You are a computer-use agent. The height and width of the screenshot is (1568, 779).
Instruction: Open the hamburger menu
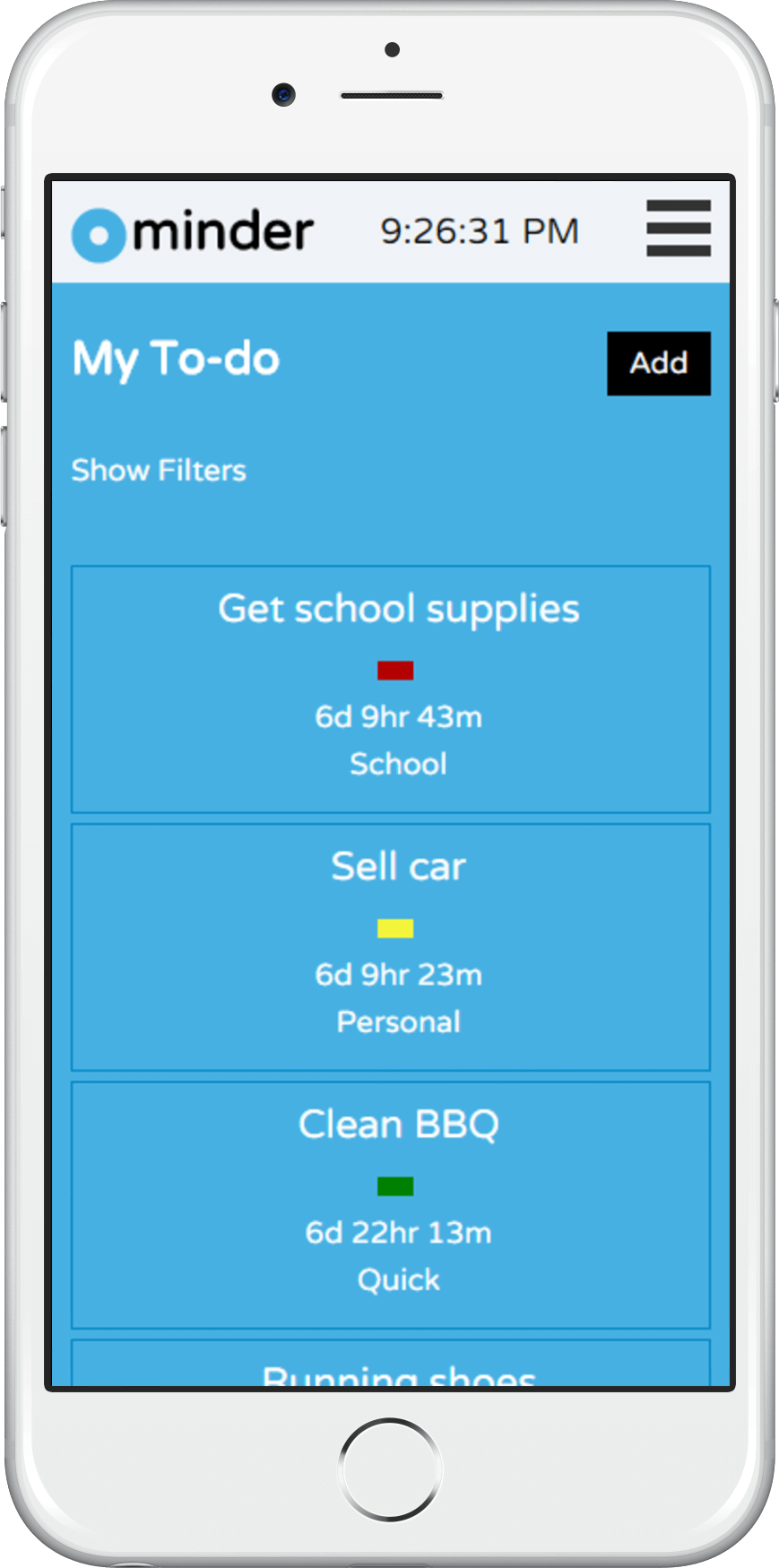[x=679, y=229]
